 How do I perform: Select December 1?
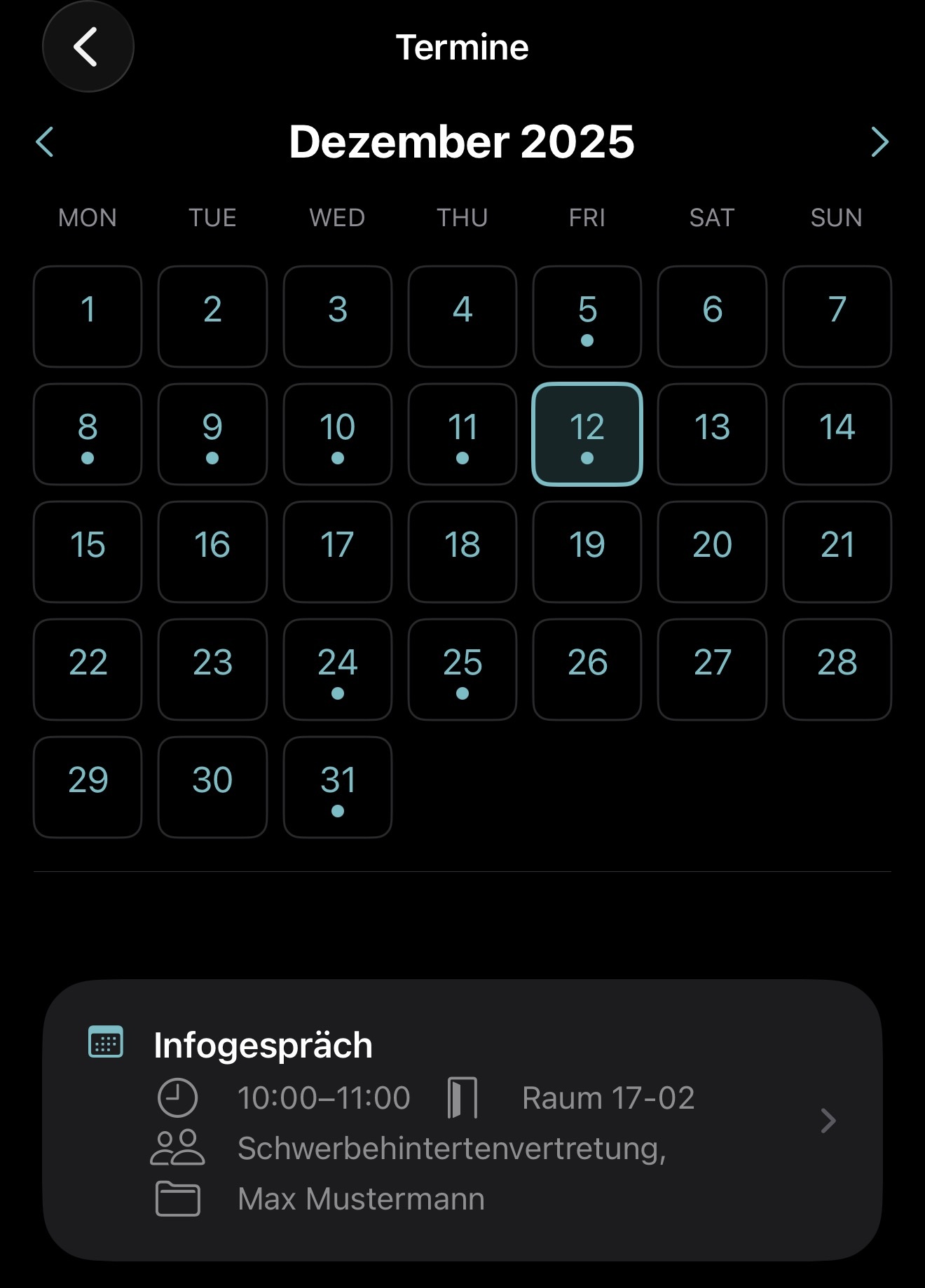tap(88, 317)
